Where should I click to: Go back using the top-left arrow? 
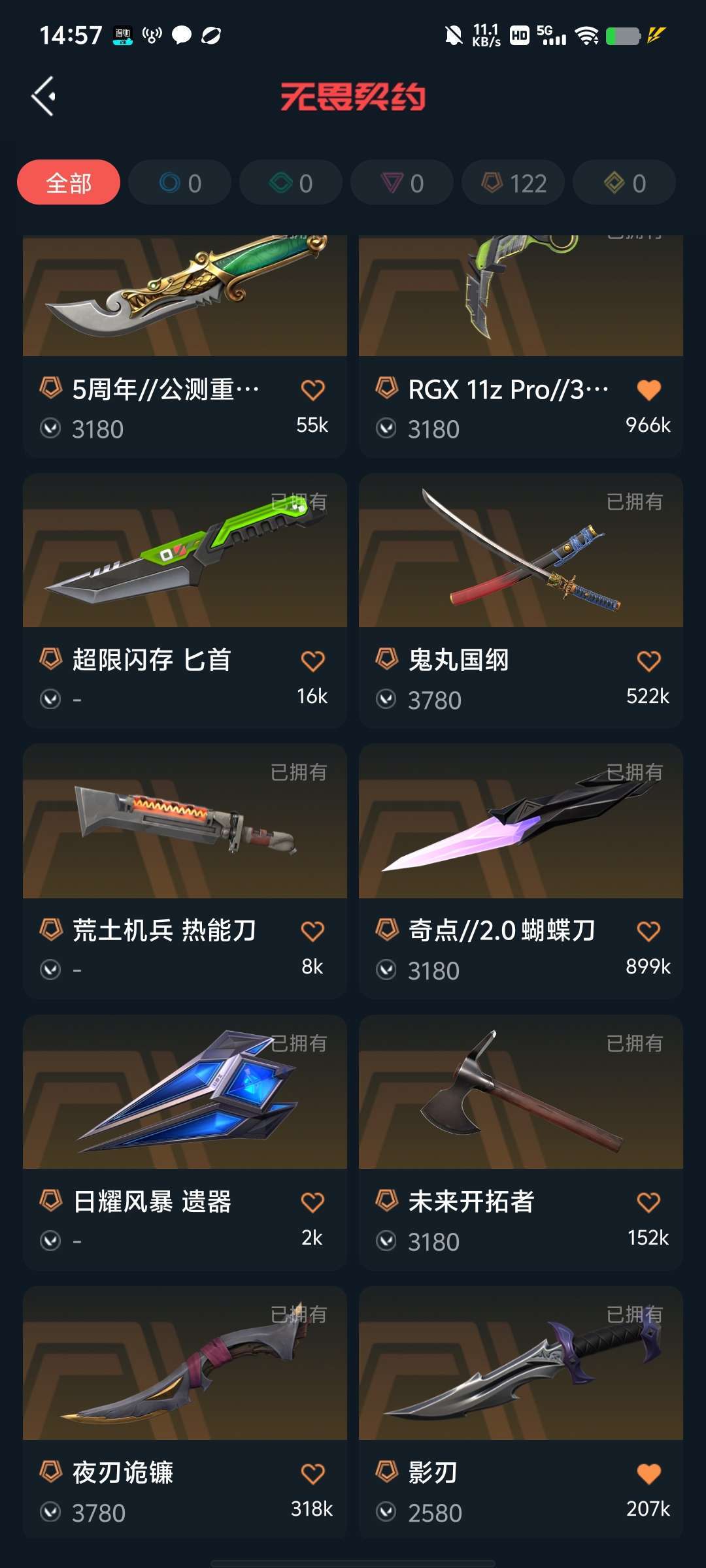click(43, 97)
